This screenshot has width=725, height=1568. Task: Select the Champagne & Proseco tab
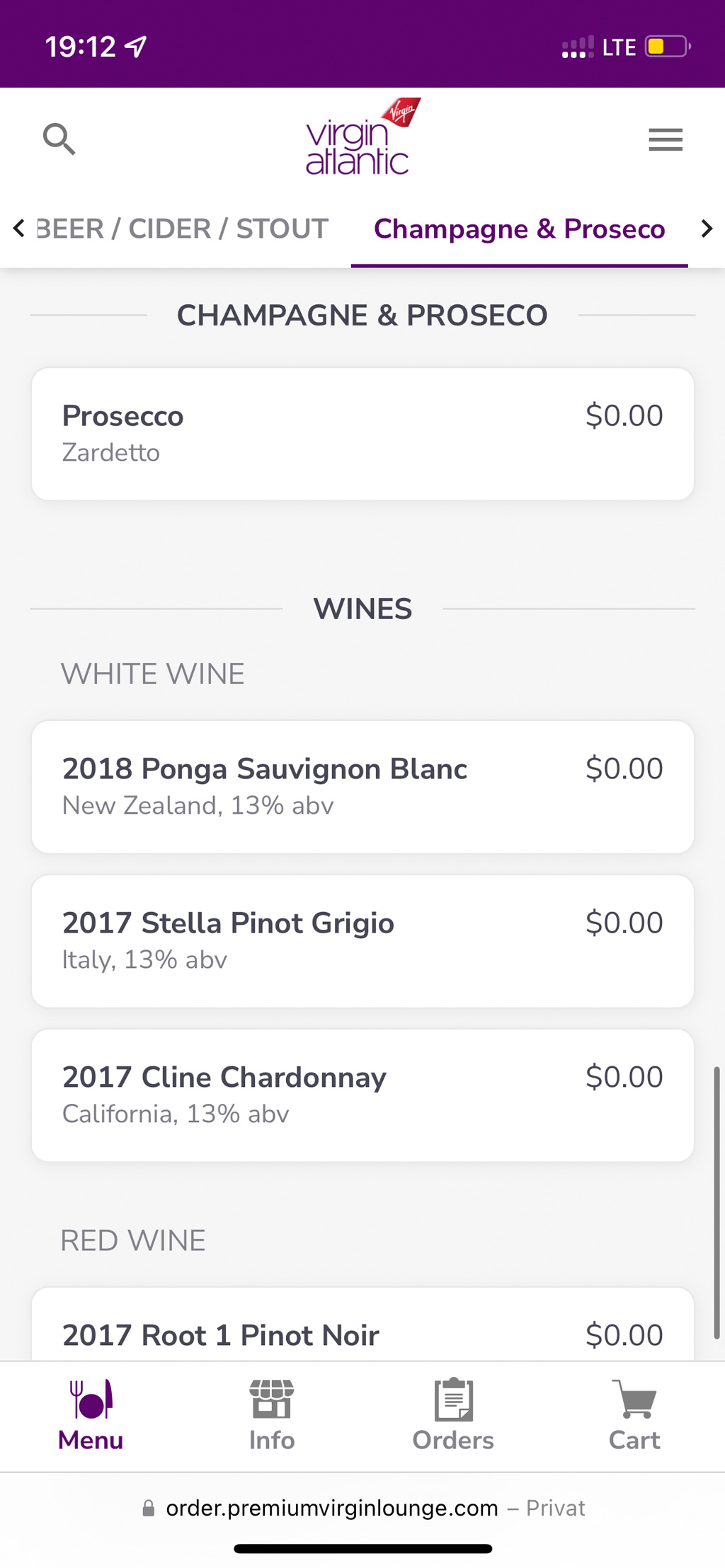coord(519,229)
